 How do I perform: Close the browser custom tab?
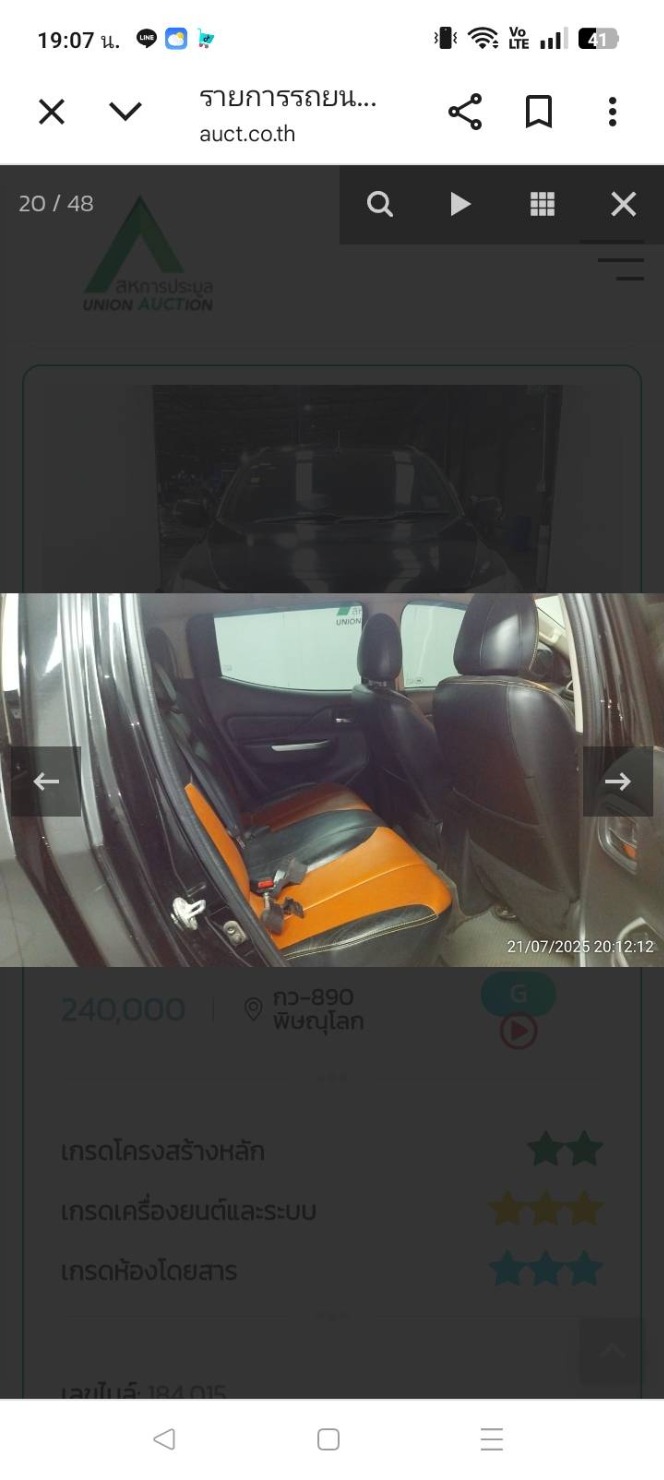52,112
